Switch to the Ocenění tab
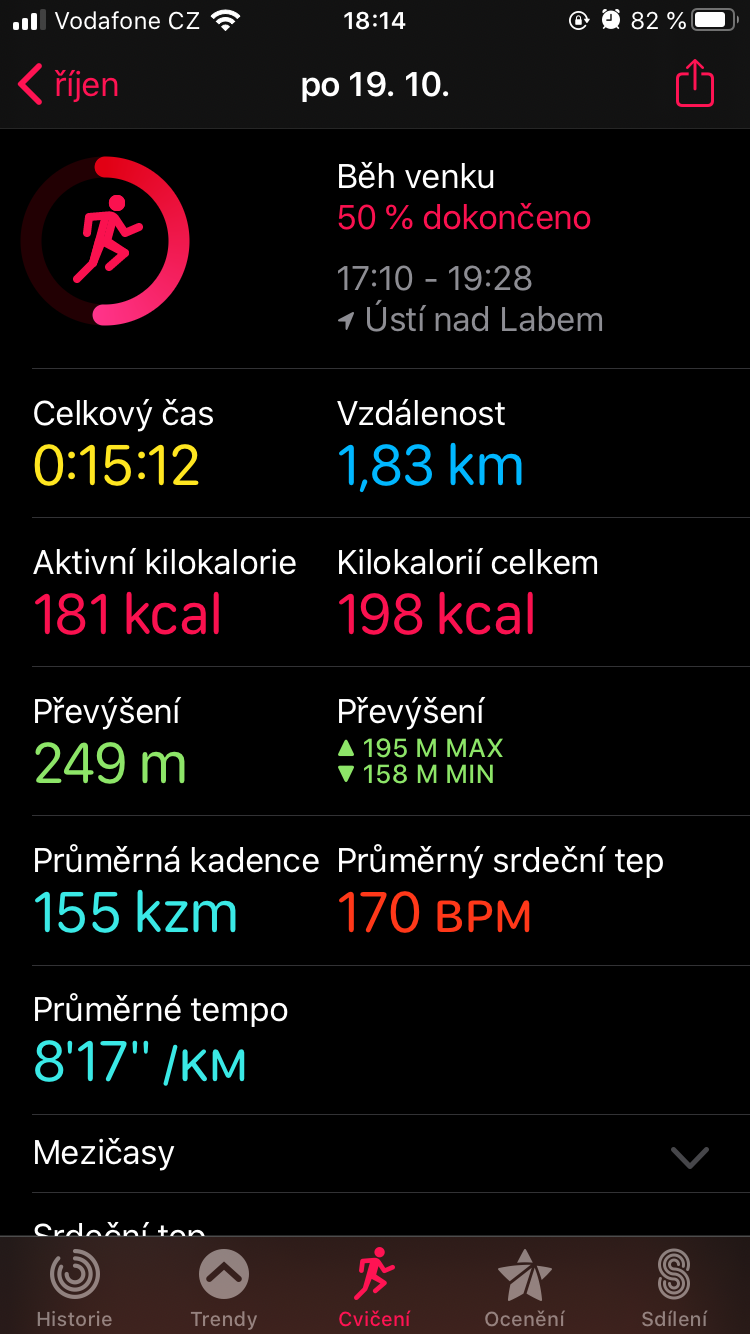750x1334 pixels. [525, 1288]
